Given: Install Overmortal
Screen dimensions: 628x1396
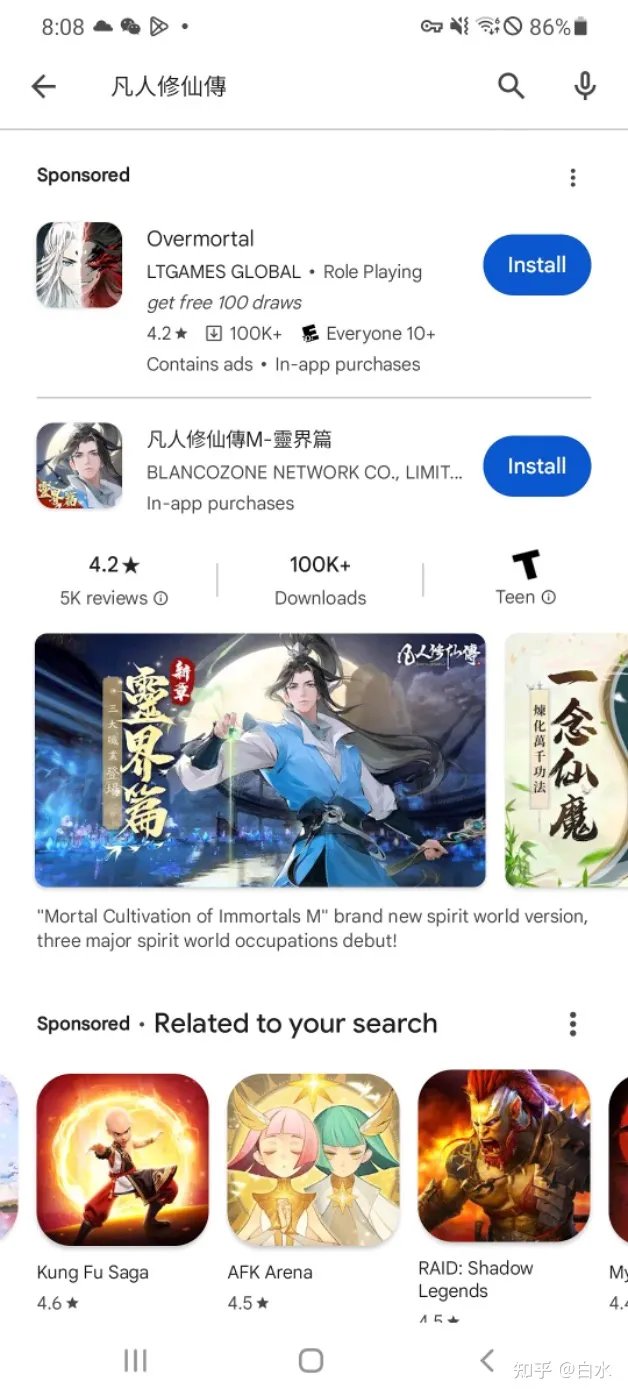Looking at the screenshot, I should [536, 265].
